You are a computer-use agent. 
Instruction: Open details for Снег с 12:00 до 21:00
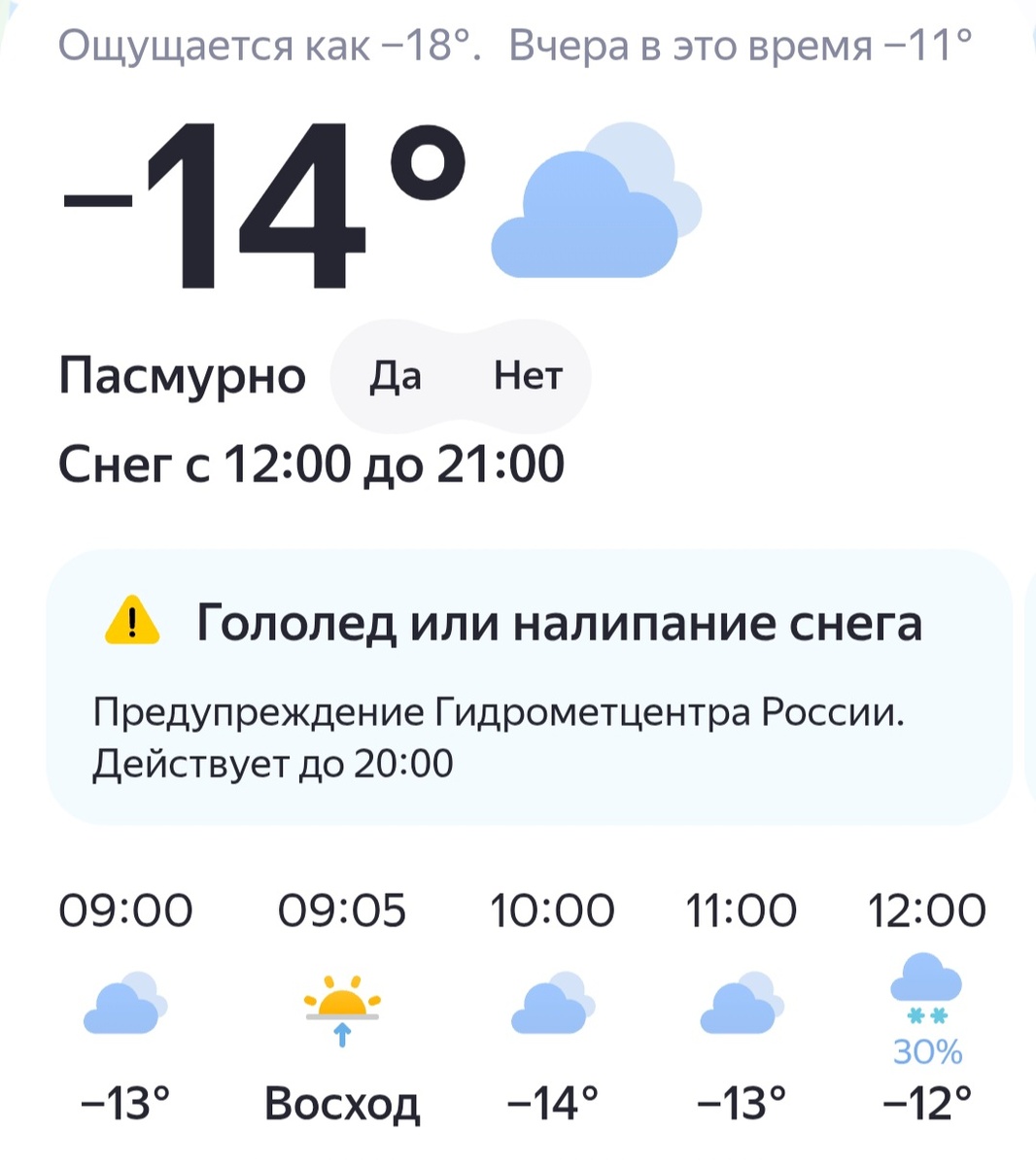point(313,464)
